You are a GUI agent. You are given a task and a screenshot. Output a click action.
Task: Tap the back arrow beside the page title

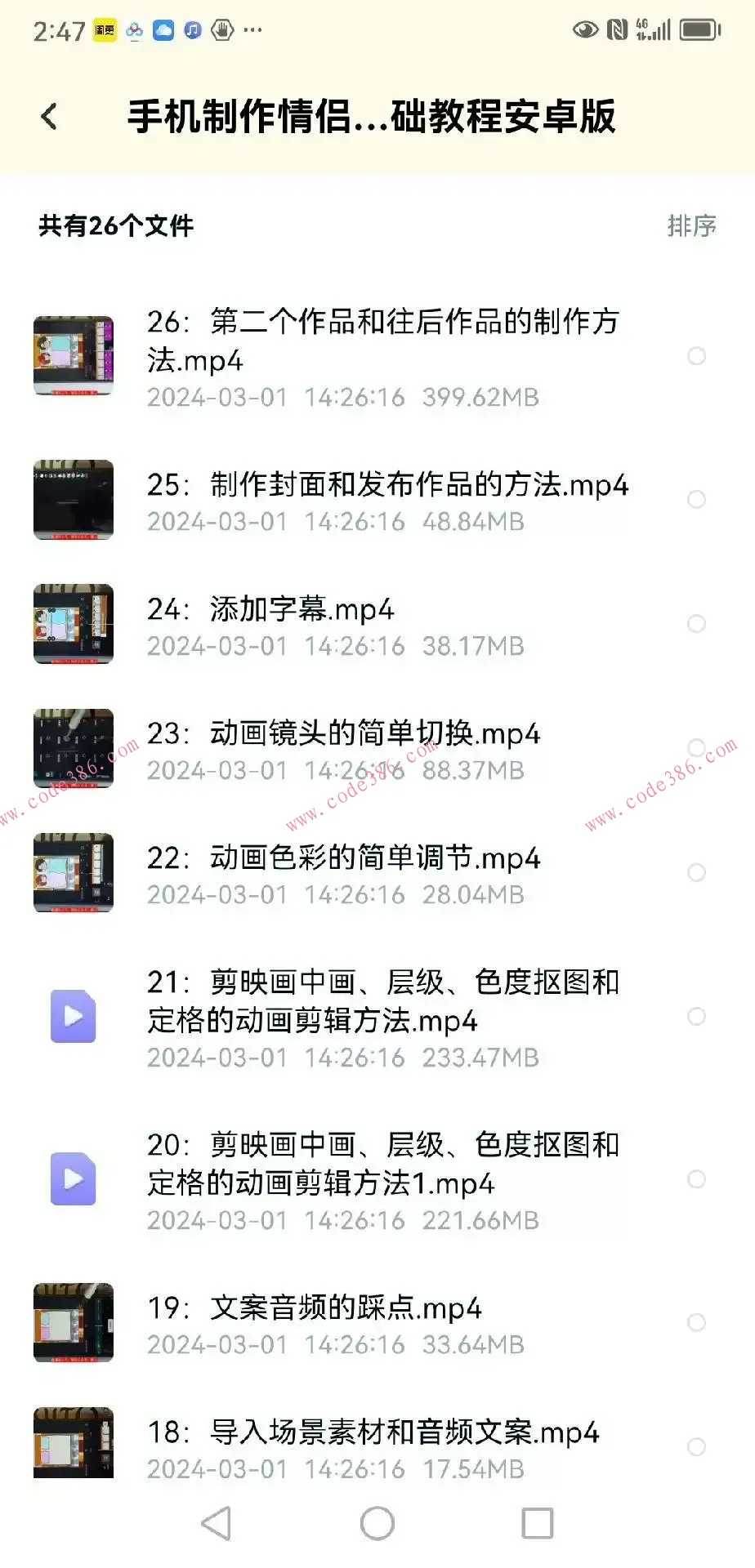[49, 116]
